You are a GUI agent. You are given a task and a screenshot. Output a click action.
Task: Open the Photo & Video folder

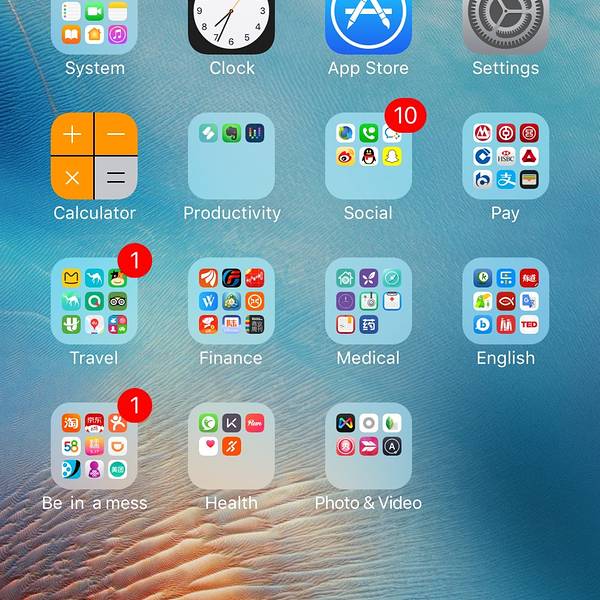click(x=368, y=446)
